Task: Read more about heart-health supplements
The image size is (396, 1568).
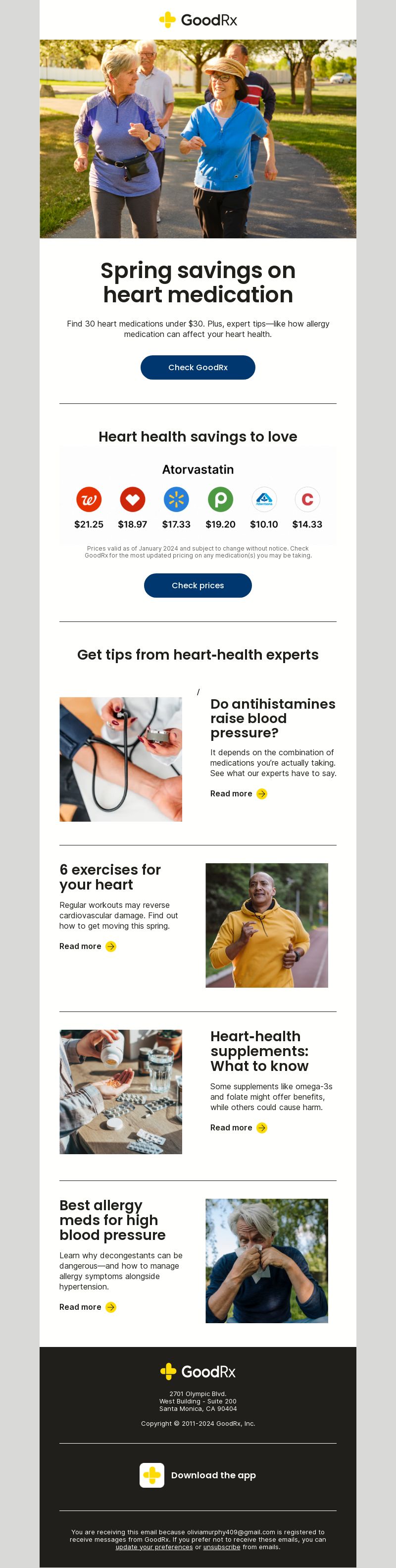Action: pyautogui.click(x=239, y=1127)
